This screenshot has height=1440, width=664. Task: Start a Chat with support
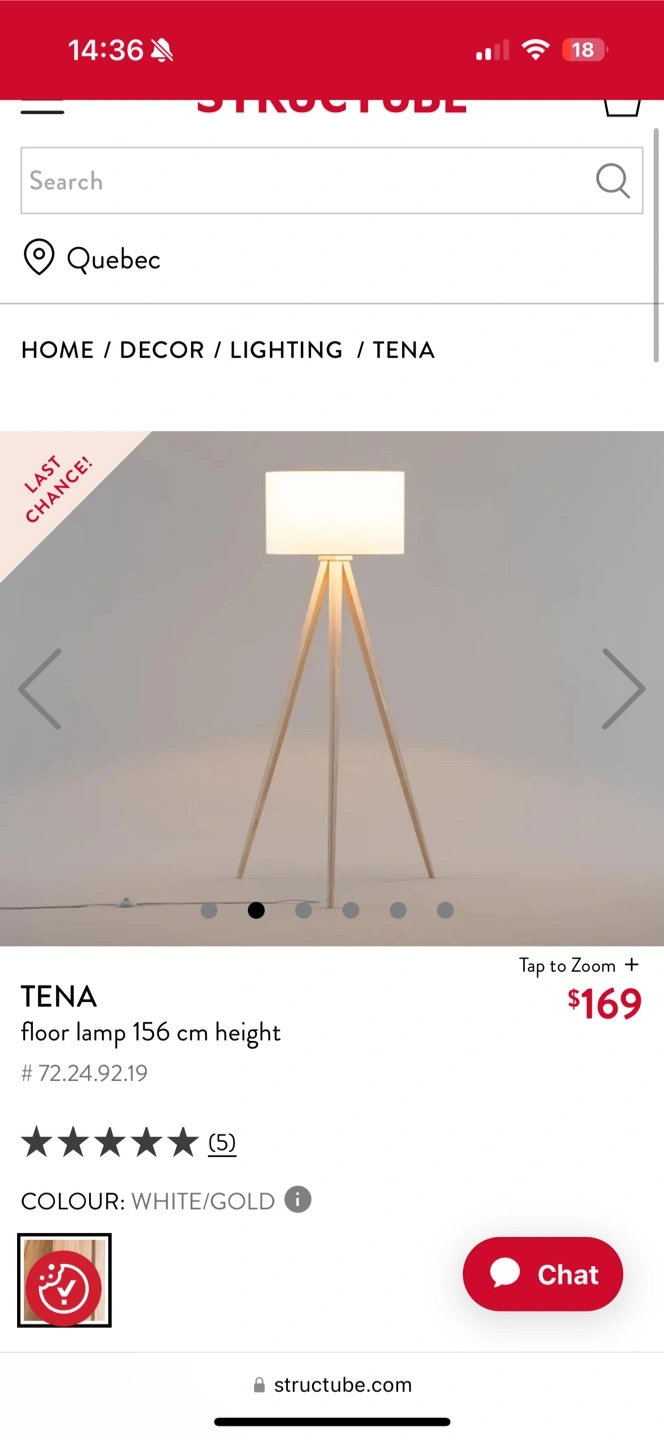(x=543, y=1274)
